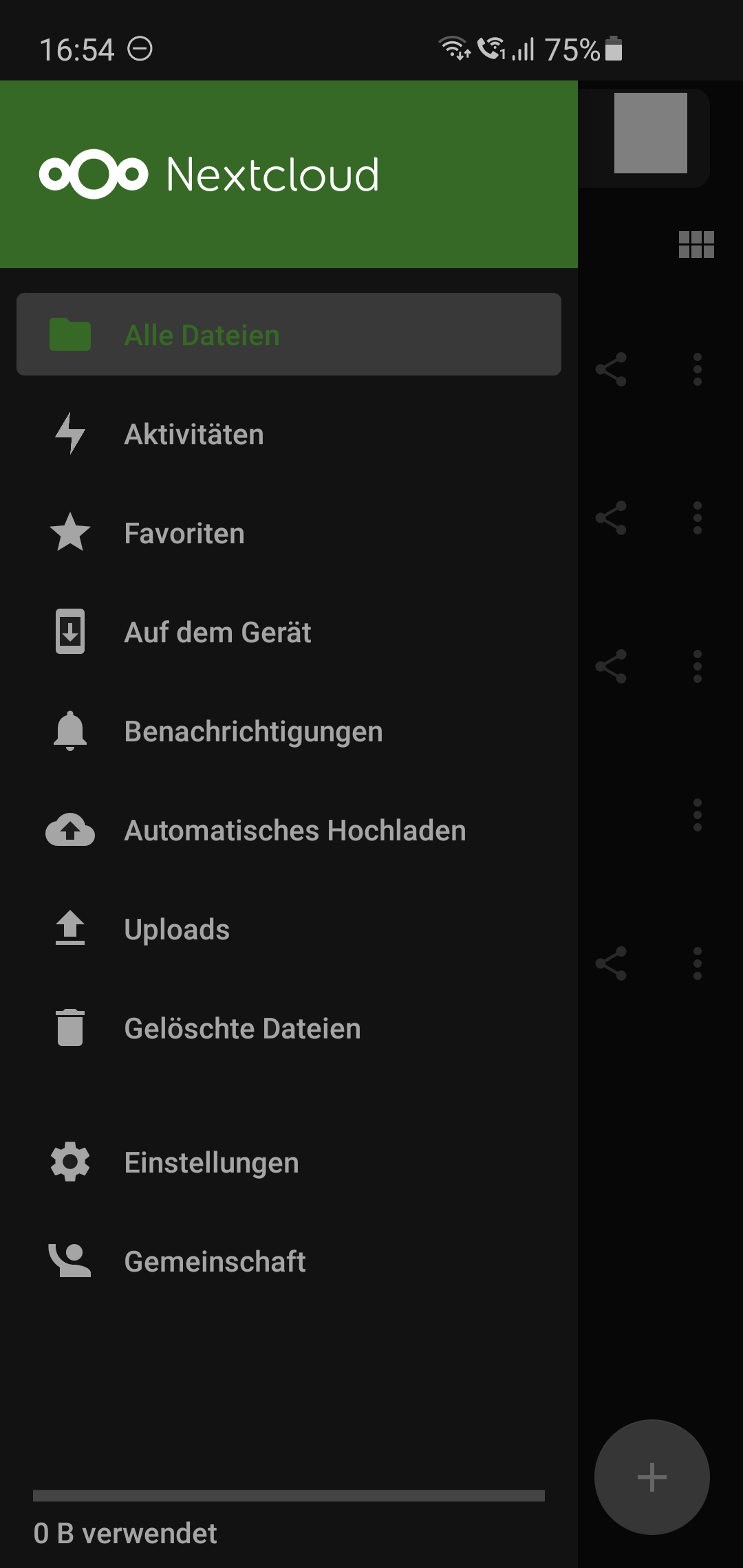Open Einstellungen
Viewport: 743px width, 1568px height.
[x=289, y=1162]
